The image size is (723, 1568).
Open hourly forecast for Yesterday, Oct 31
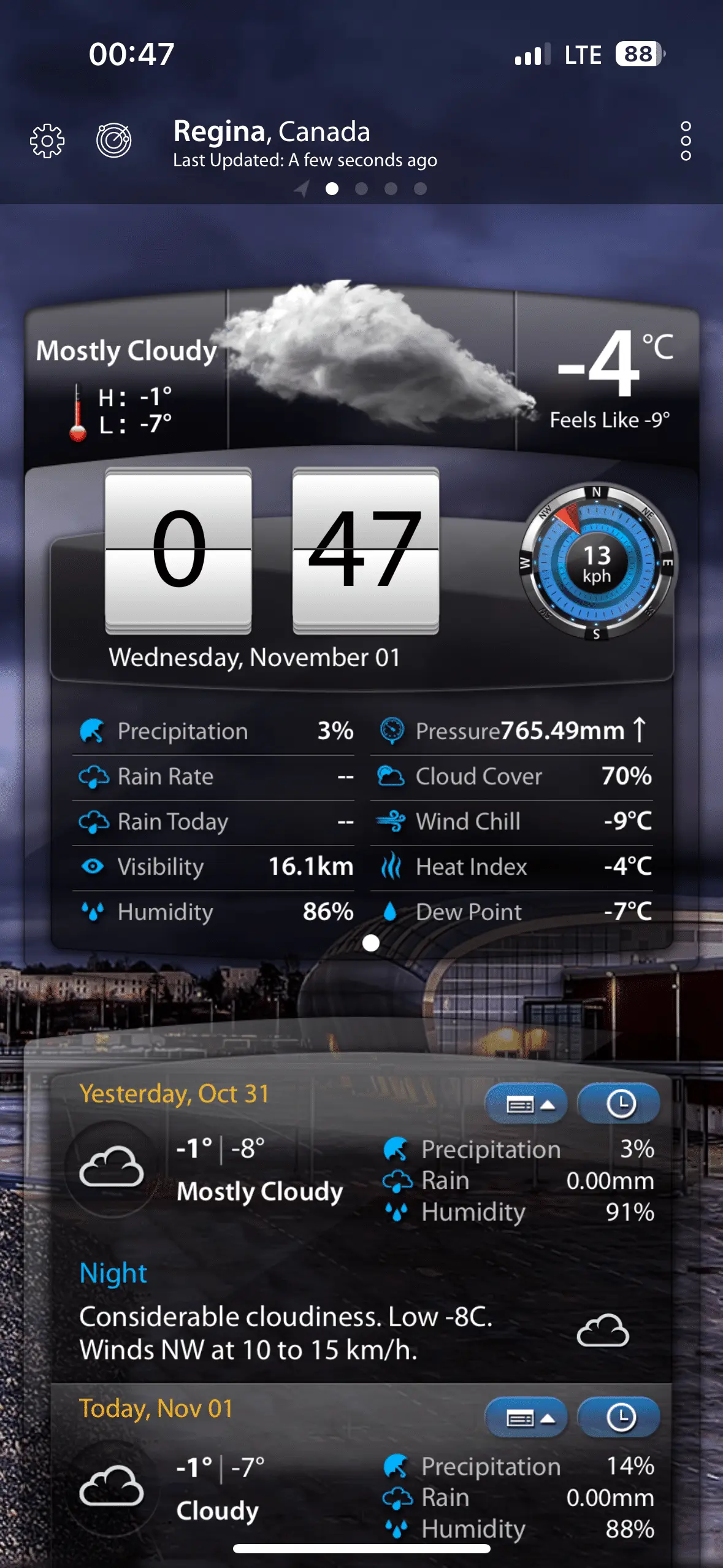[x=619, y=1104]
